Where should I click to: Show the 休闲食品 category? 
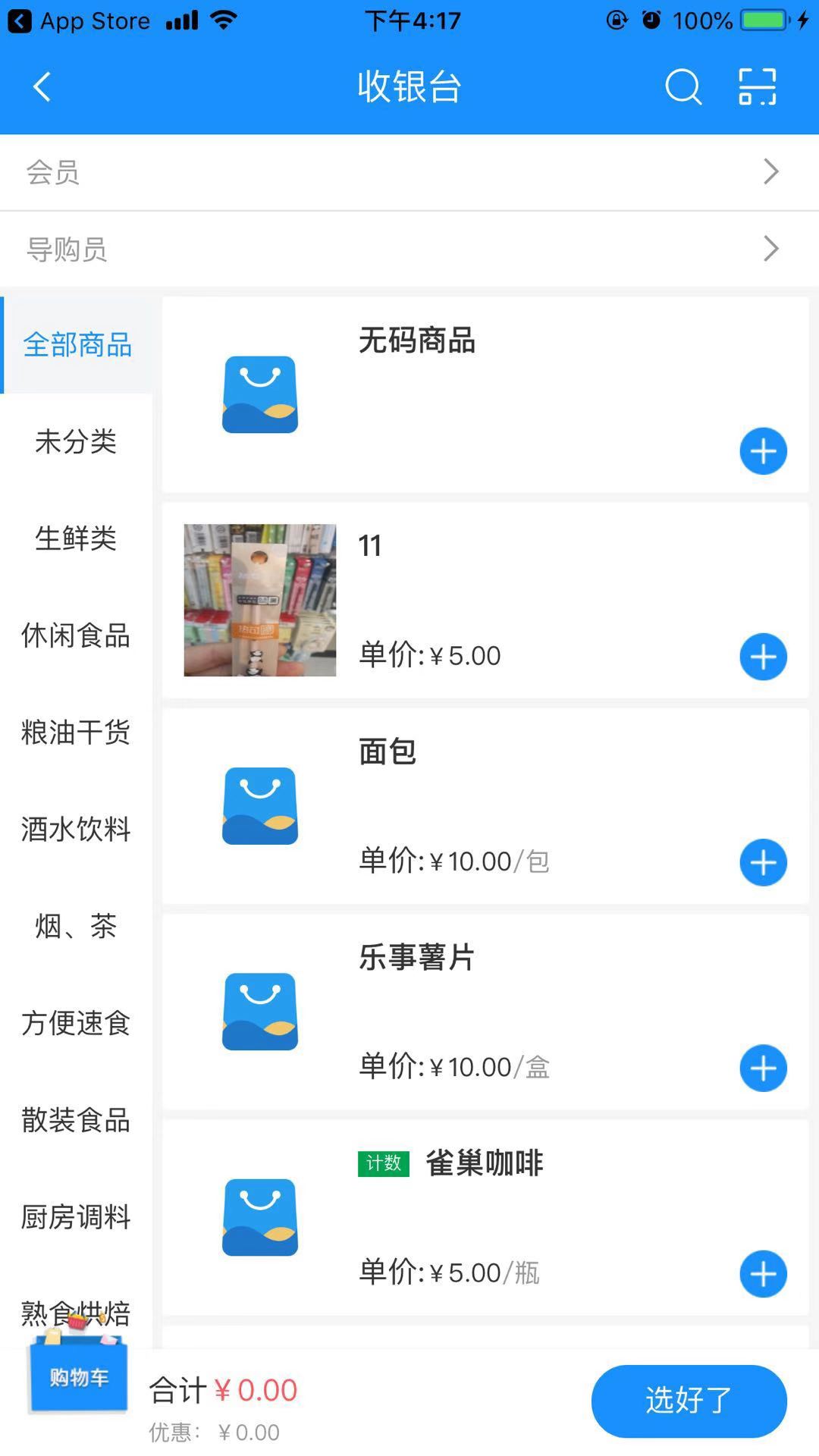pos(76,635)
